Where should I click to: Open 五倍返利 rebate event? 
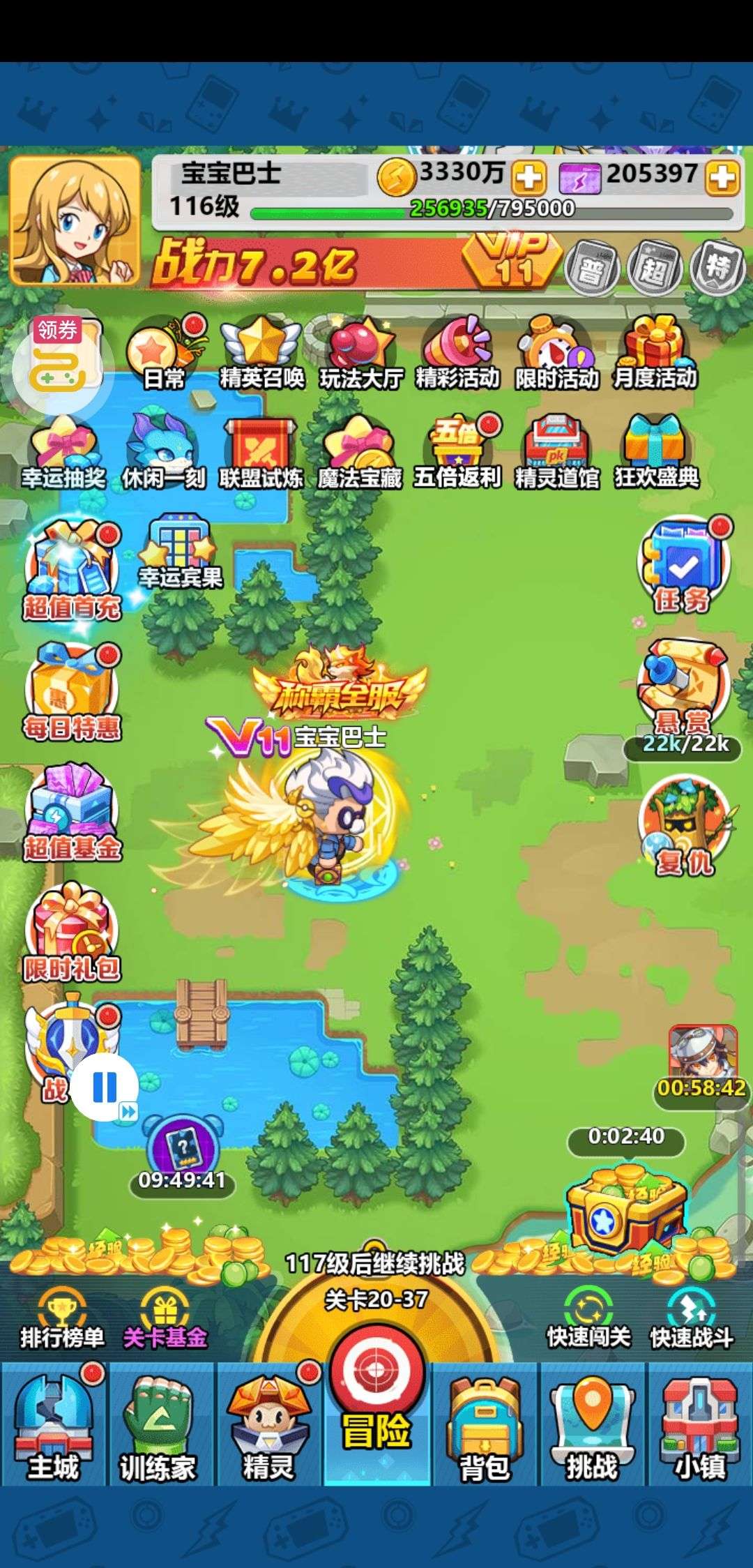click(x=457, y=452)
